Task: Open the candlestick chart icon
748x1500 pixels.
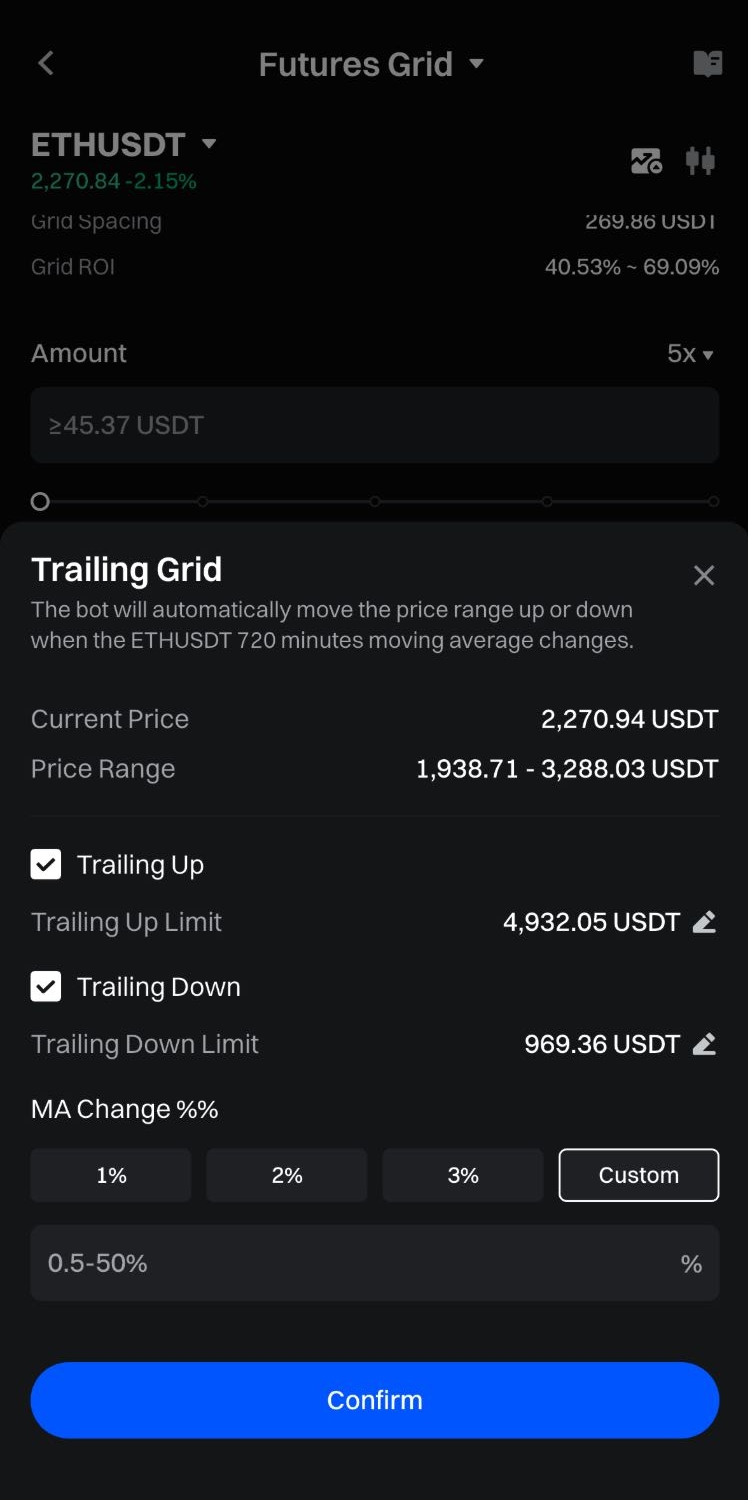Action: pos(700,160)
